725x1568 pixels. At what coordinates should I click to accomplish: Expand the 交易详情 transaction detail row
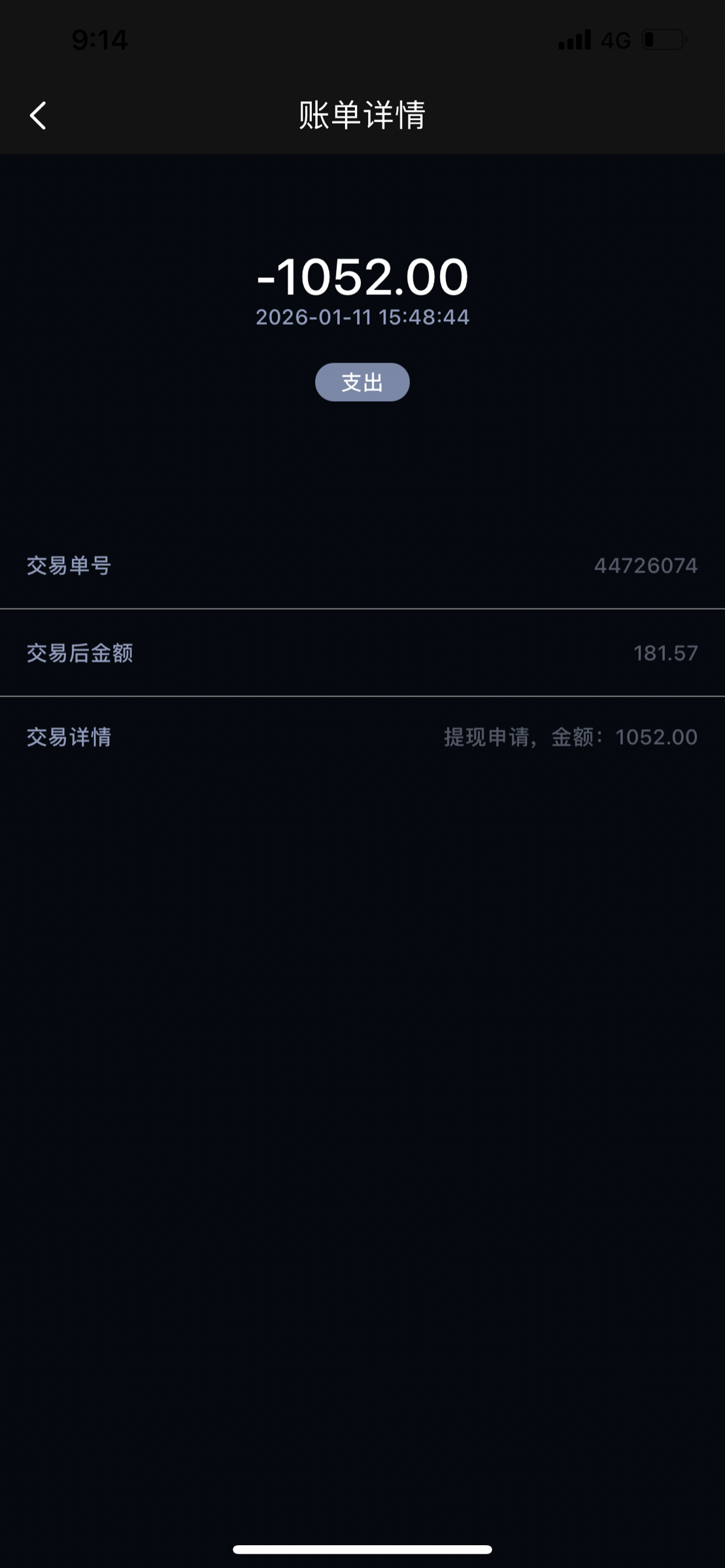tap(362, 737)
